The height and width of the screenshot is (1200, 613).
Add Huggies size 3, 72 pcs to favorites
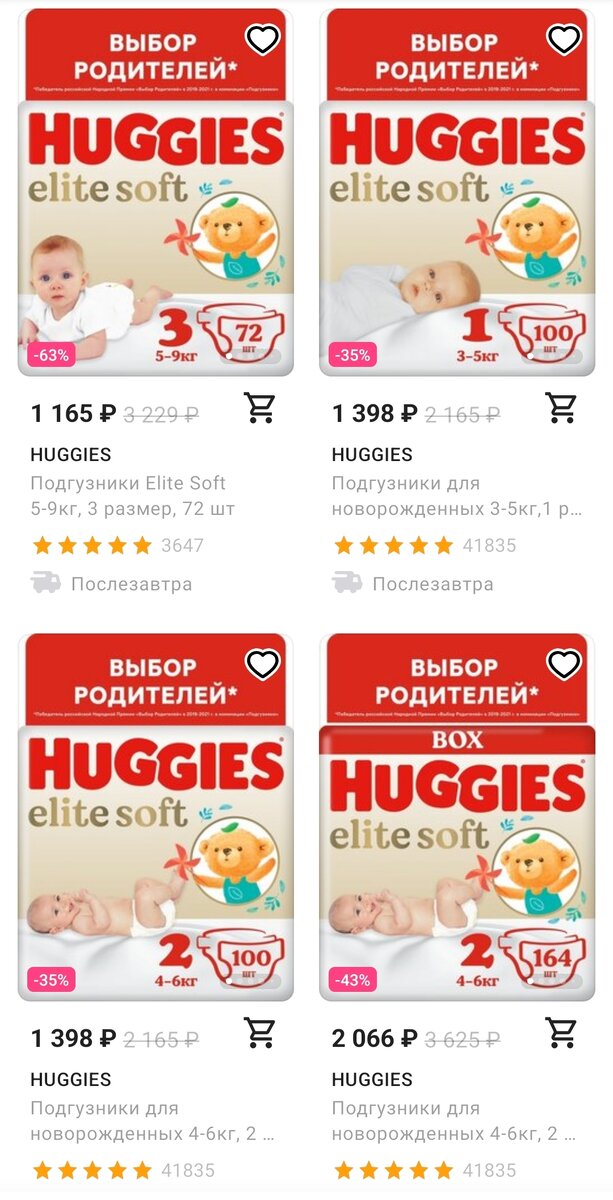263,39
